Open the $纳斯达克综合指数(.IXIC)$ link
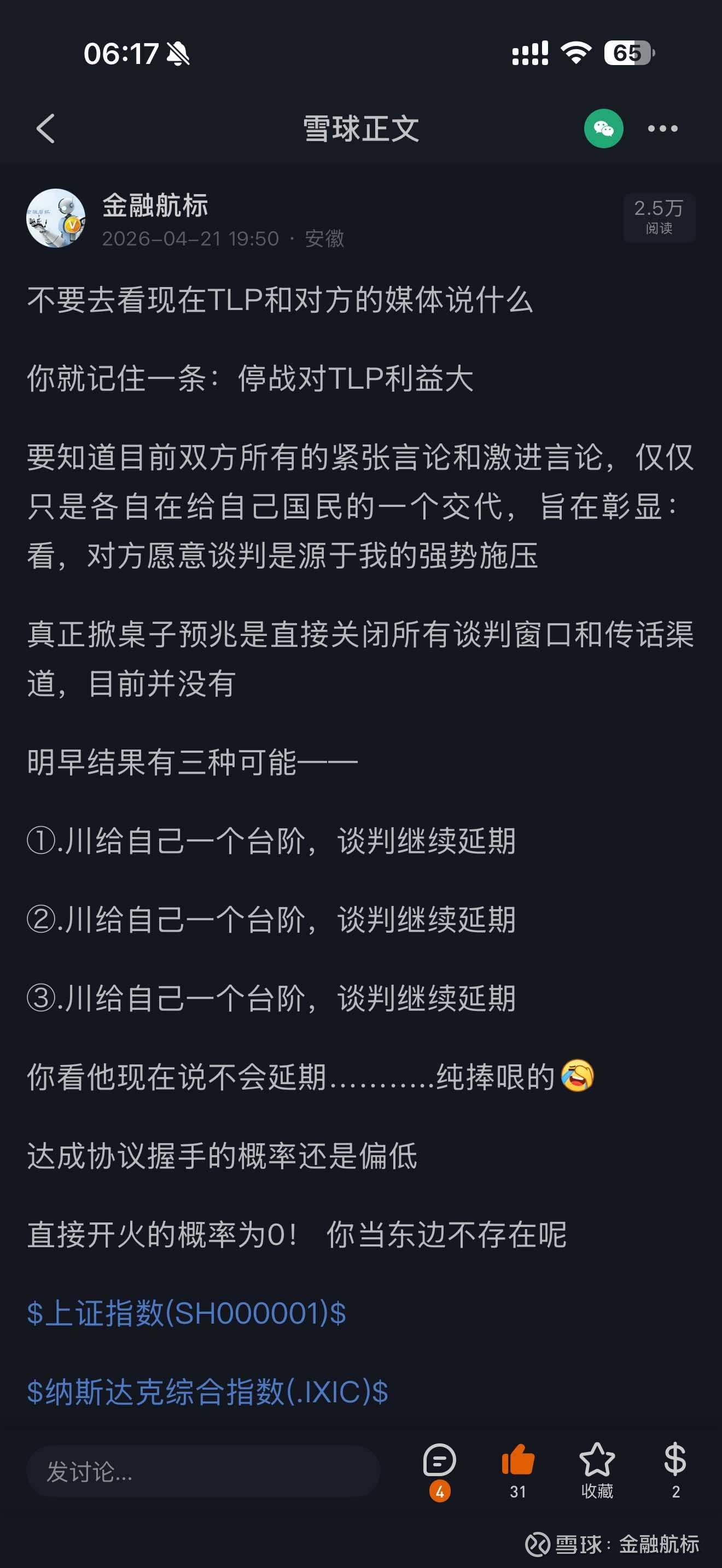This screenshot has width=722, height=1568. (208, 1391)
